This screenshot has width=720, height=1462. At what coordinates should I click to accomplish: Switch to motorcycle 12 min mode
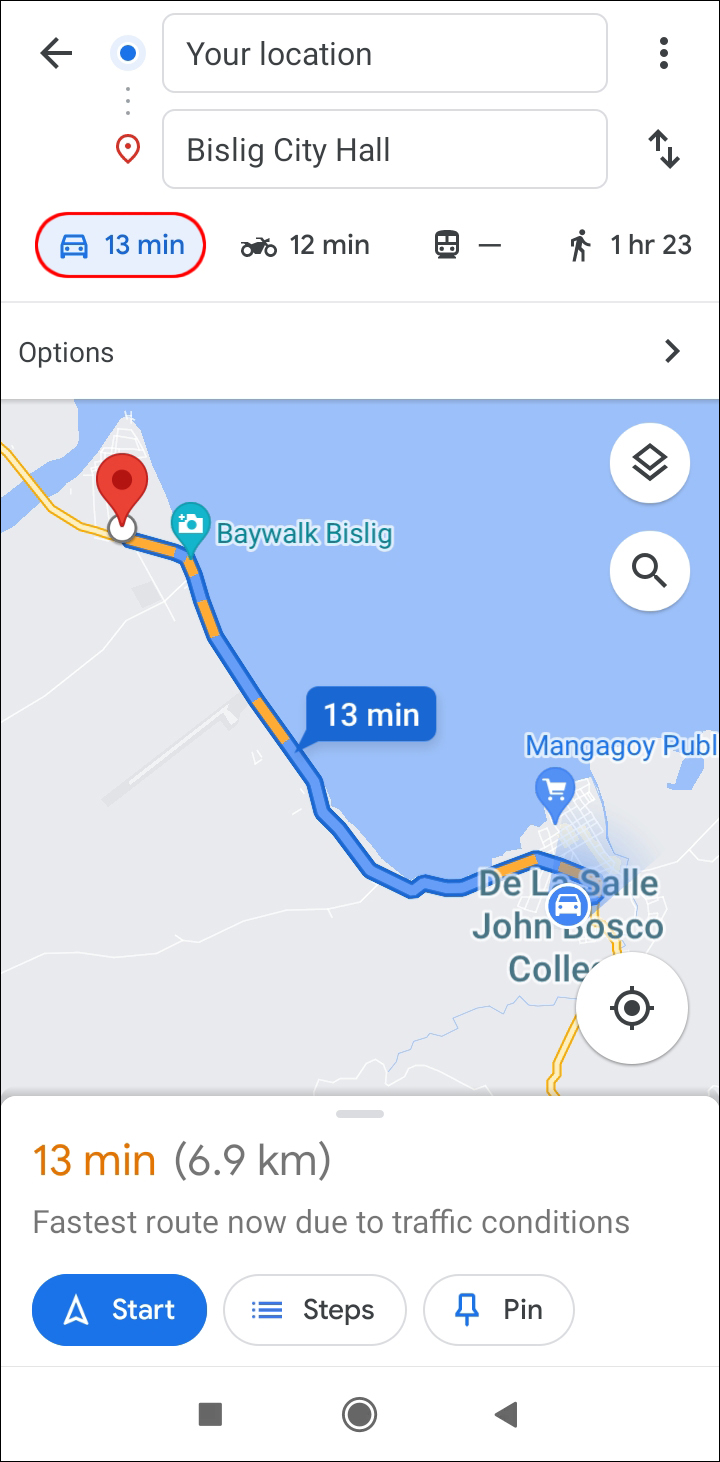305,245
